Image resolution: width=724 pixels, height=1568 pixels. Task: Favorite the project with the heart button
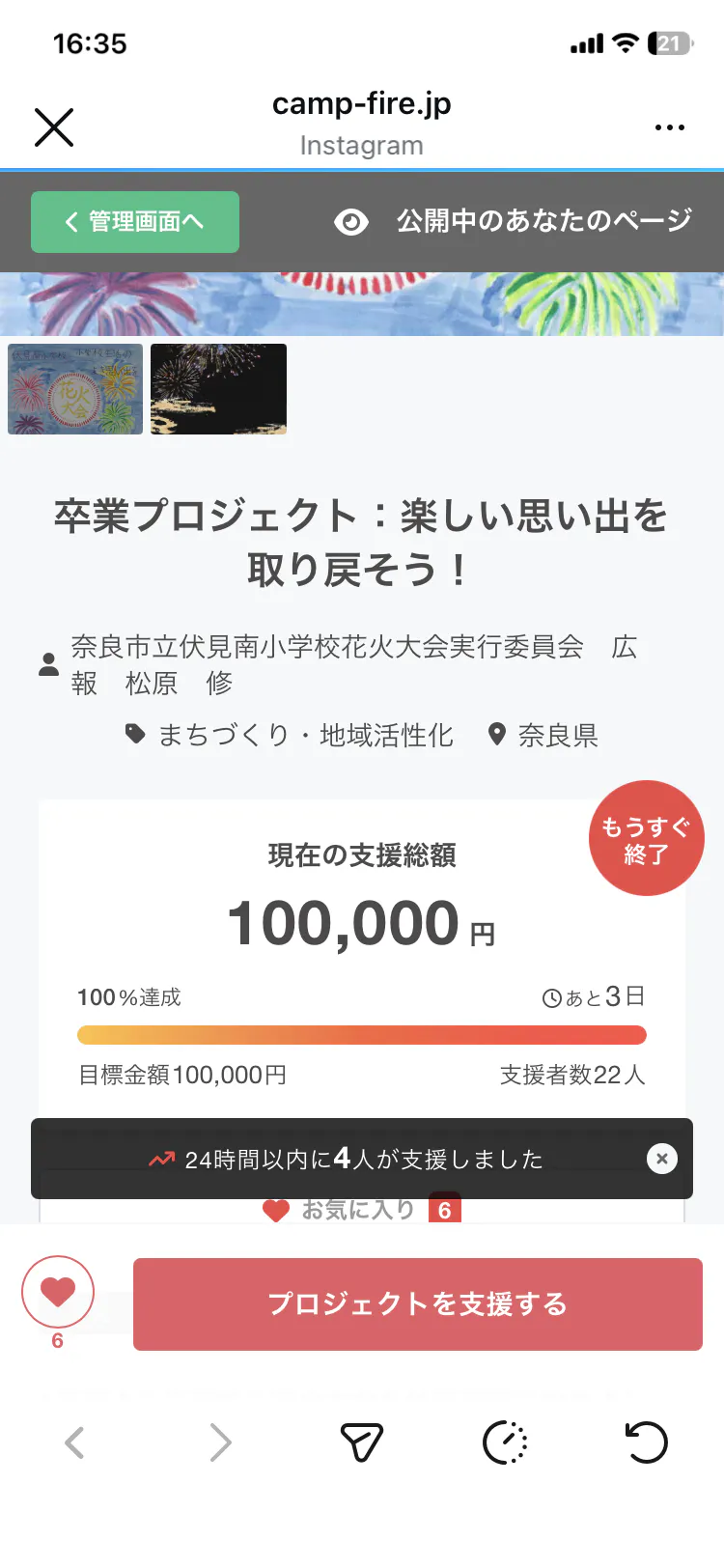[58, 1292]
